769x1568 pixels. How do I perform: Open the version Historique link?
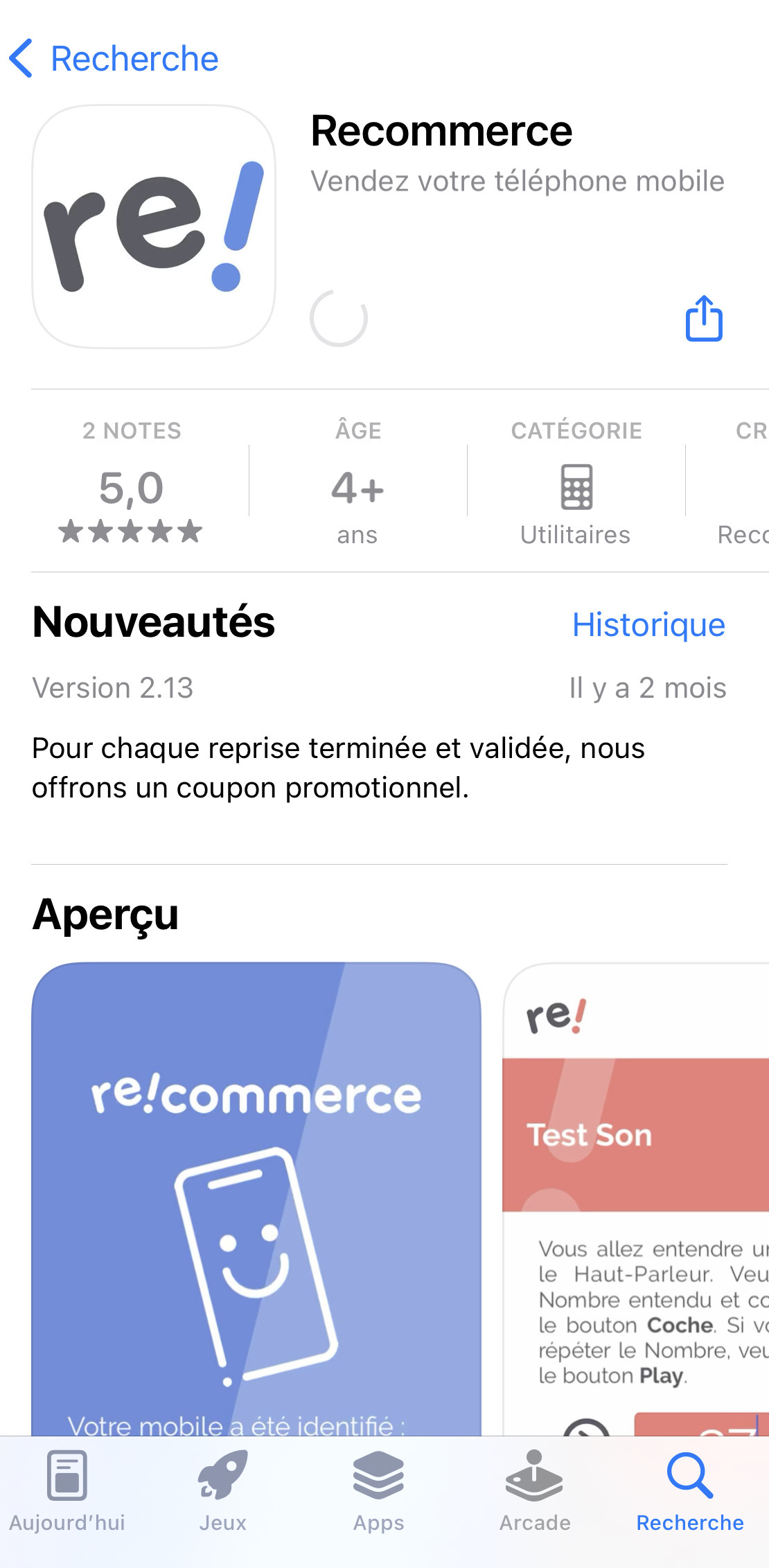coord(648,624)
